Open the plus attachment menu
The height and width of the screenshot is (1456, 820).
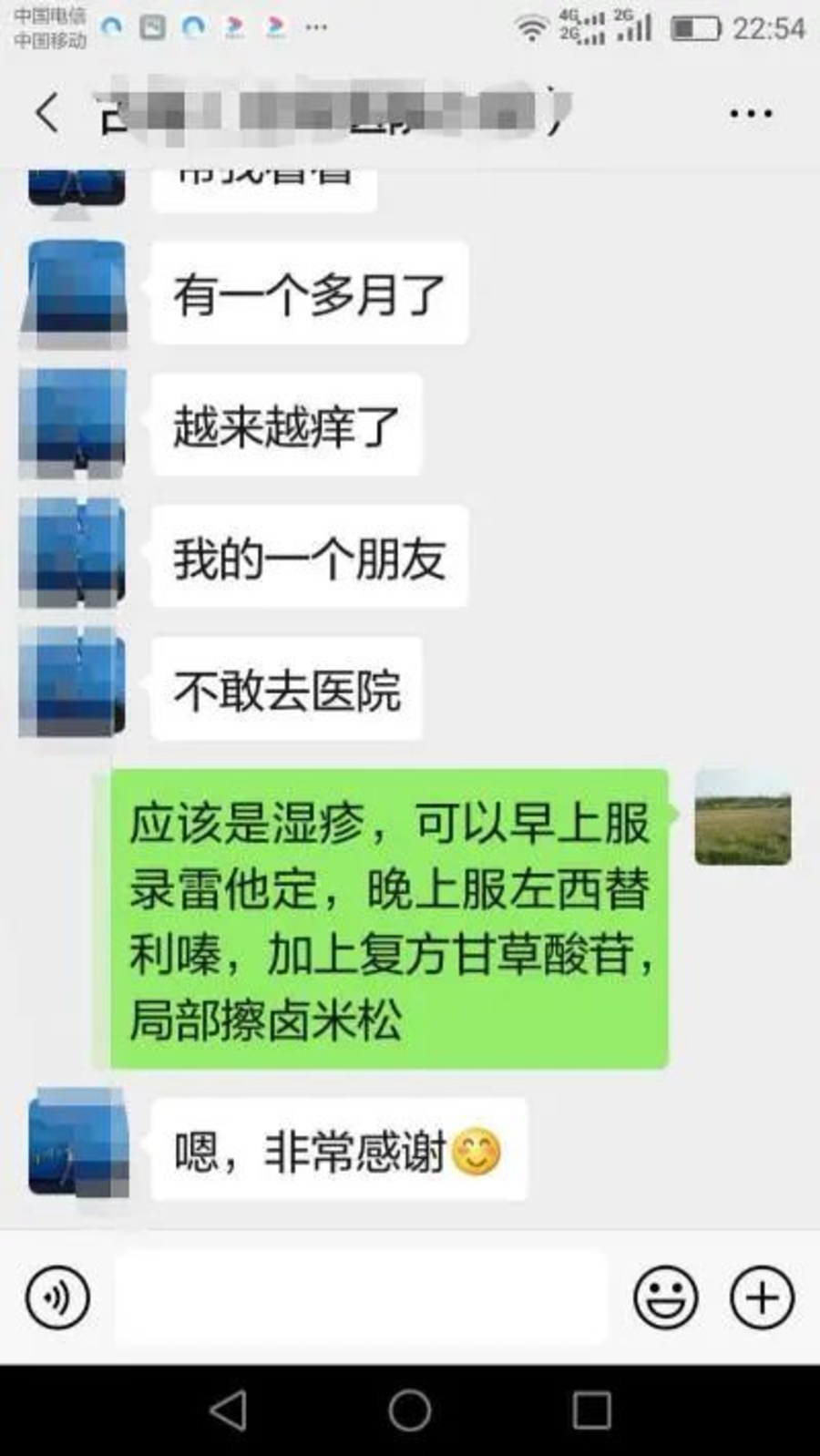pos(762,1297)
